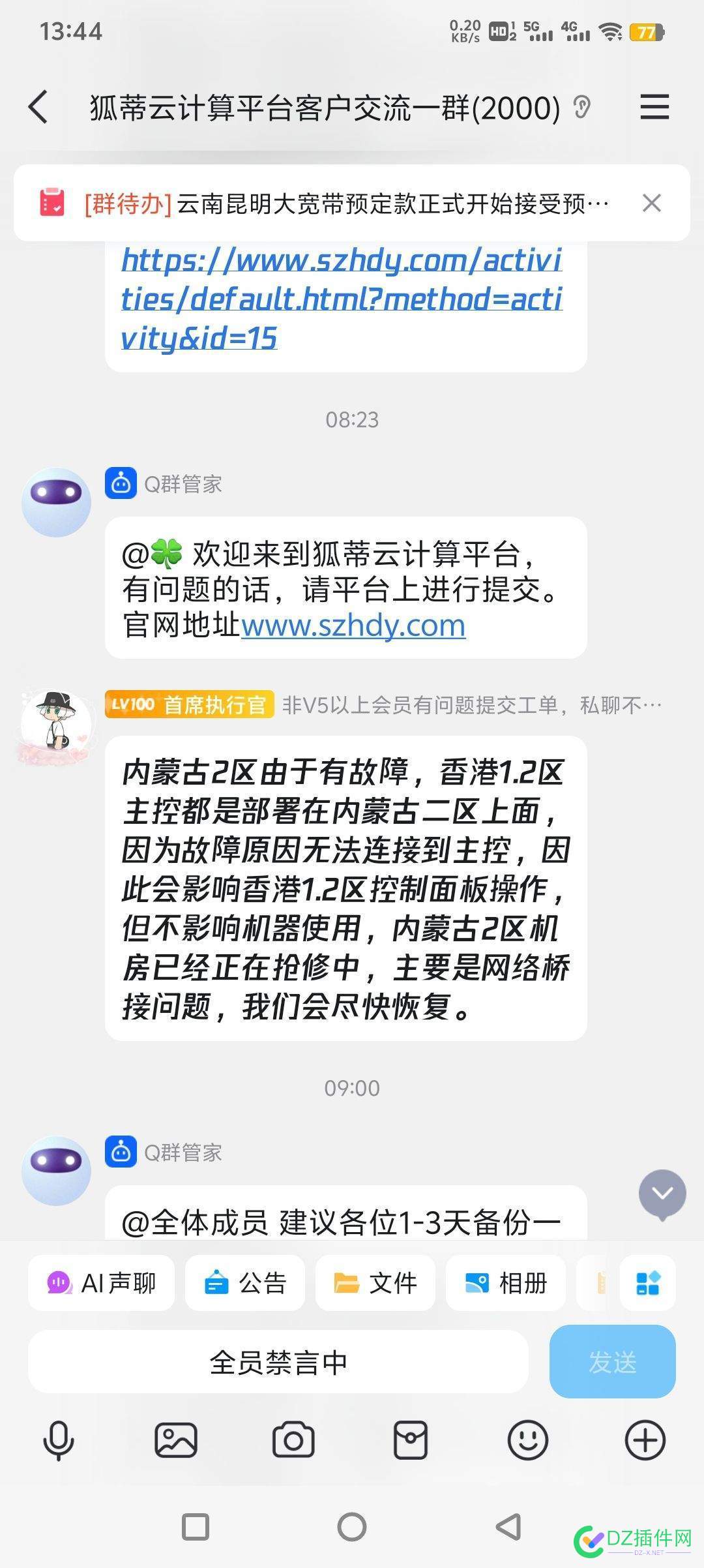Open the group menu with three lines
704x1568 pixels.
654,107
